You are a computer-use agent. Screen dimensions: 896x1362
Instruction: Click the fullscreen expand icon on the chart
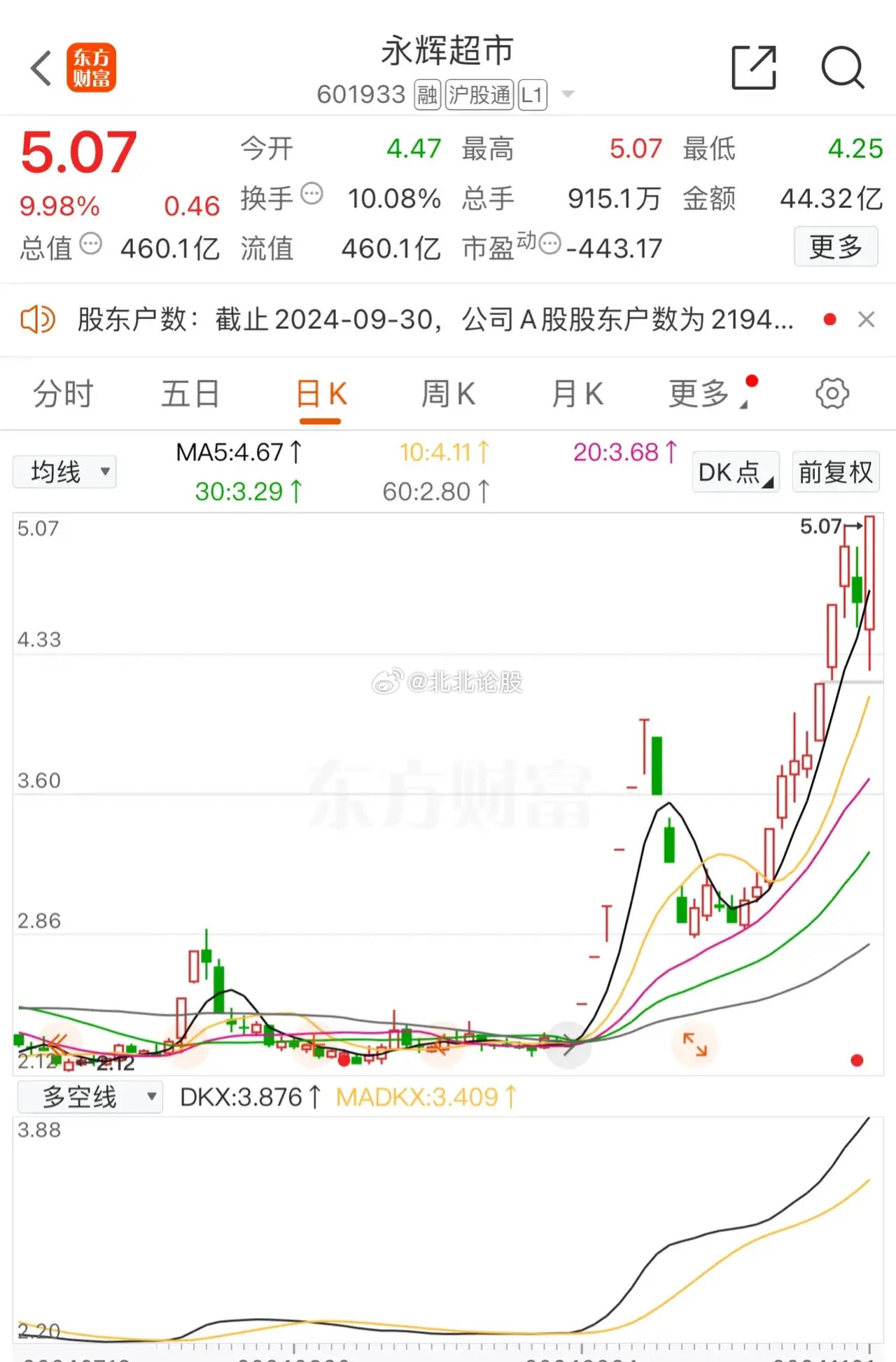click(x=694, y=1045)
